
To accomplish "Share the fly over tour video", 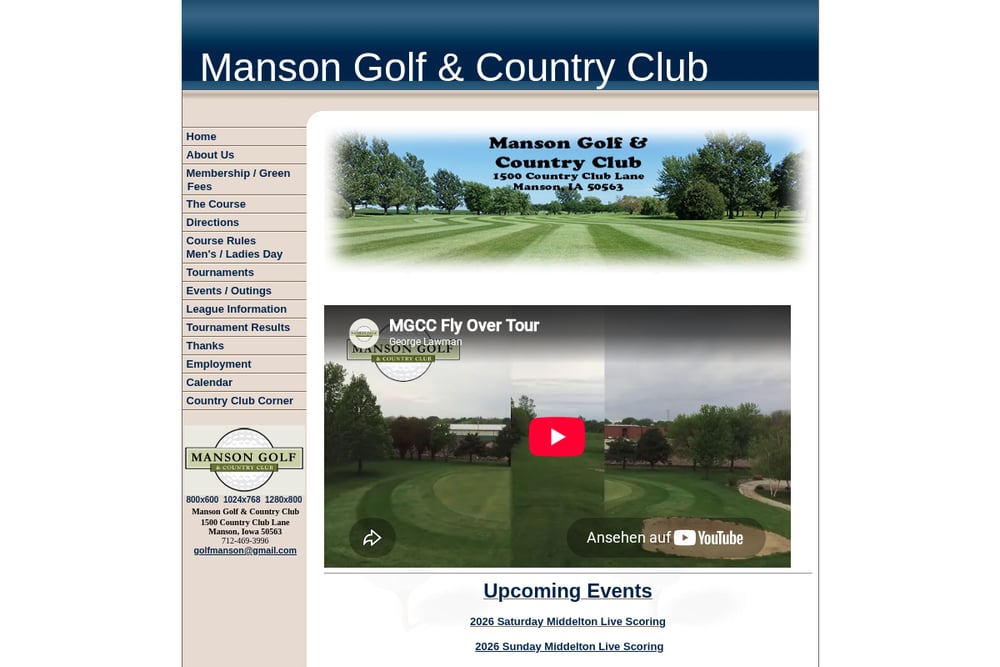I will click(x=372, y=538).
